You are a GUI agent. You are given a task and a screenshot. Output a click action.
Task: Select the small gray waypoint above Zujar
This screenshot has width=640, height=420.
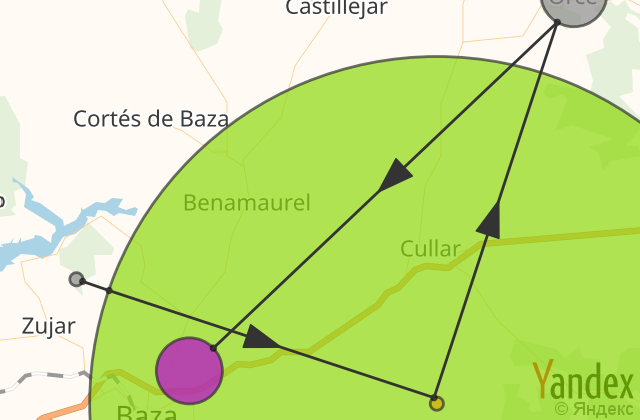click(76, 279)
